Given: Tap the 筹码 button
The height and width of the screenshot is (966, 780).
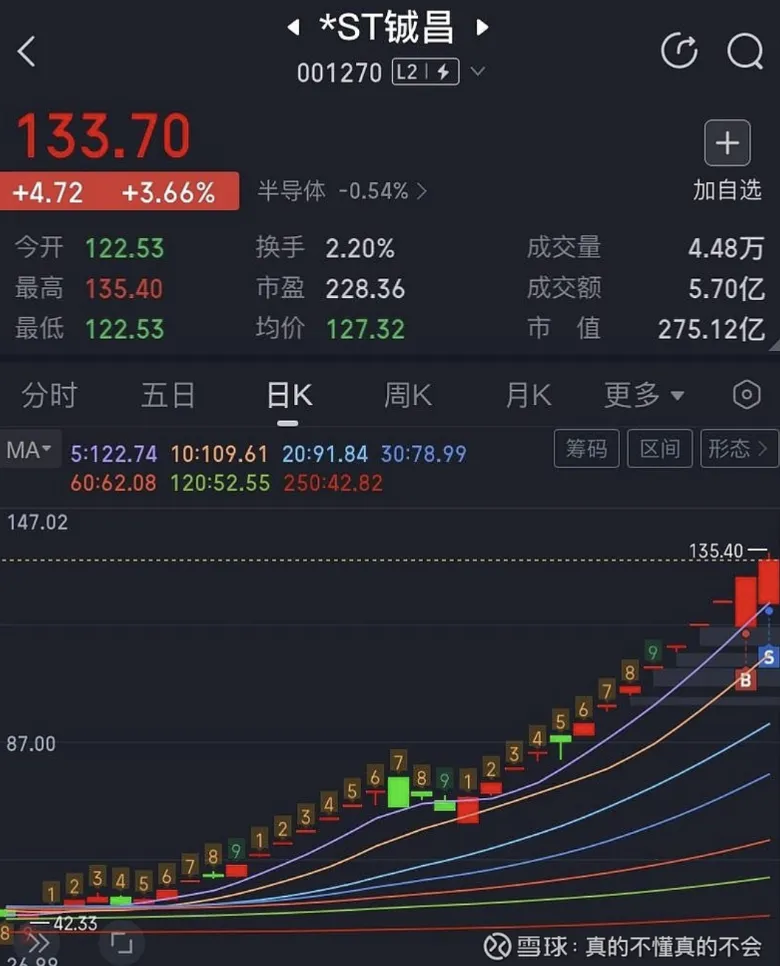Looking at the screenshot, I should click(587, 449).
